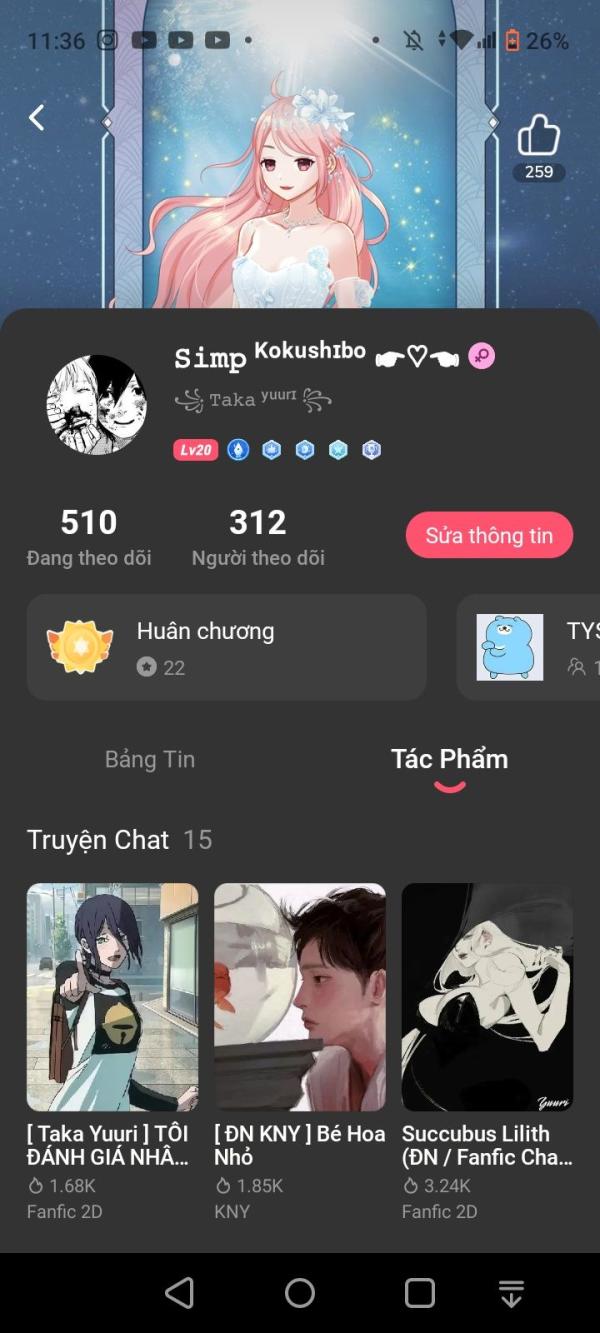
Task: Select the Tác Phẩm tab
Action: 449,759
